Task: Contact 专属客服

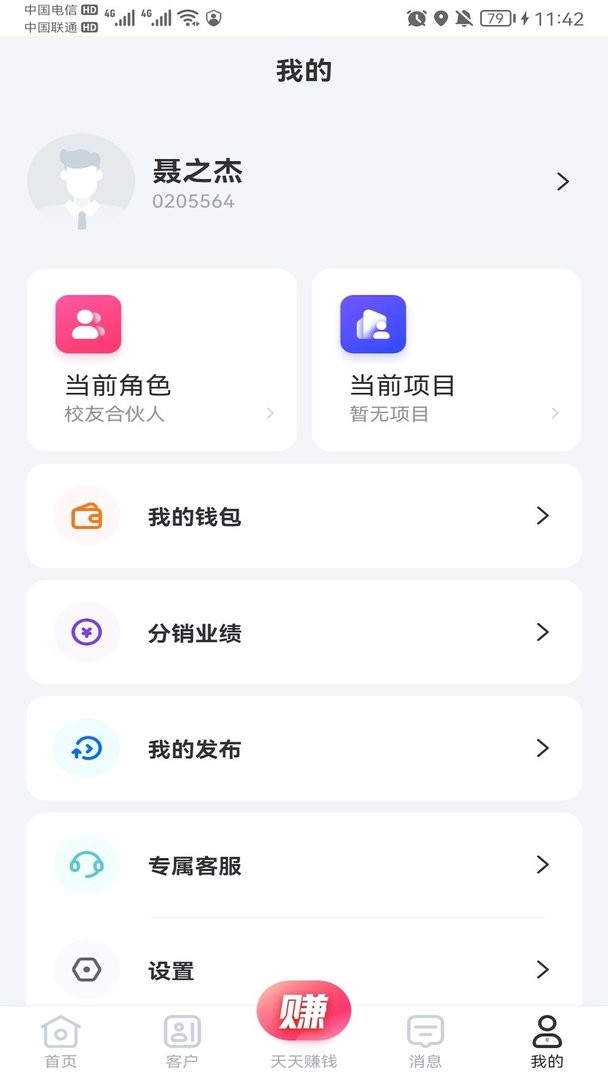Action: click(304, 865)
